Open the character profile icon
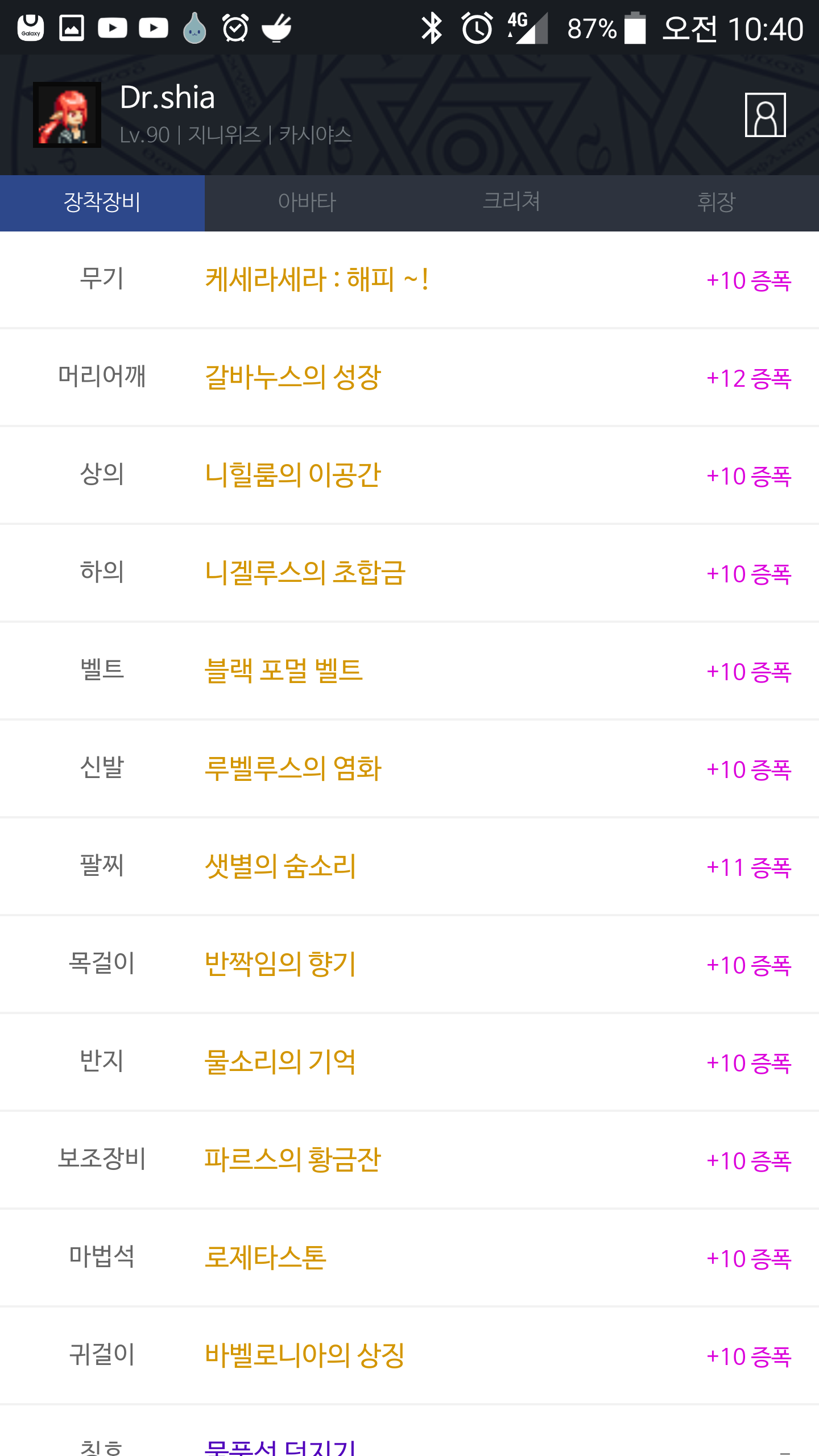Viewport: 819px width, 1456px height. click(x=765, y=115)
